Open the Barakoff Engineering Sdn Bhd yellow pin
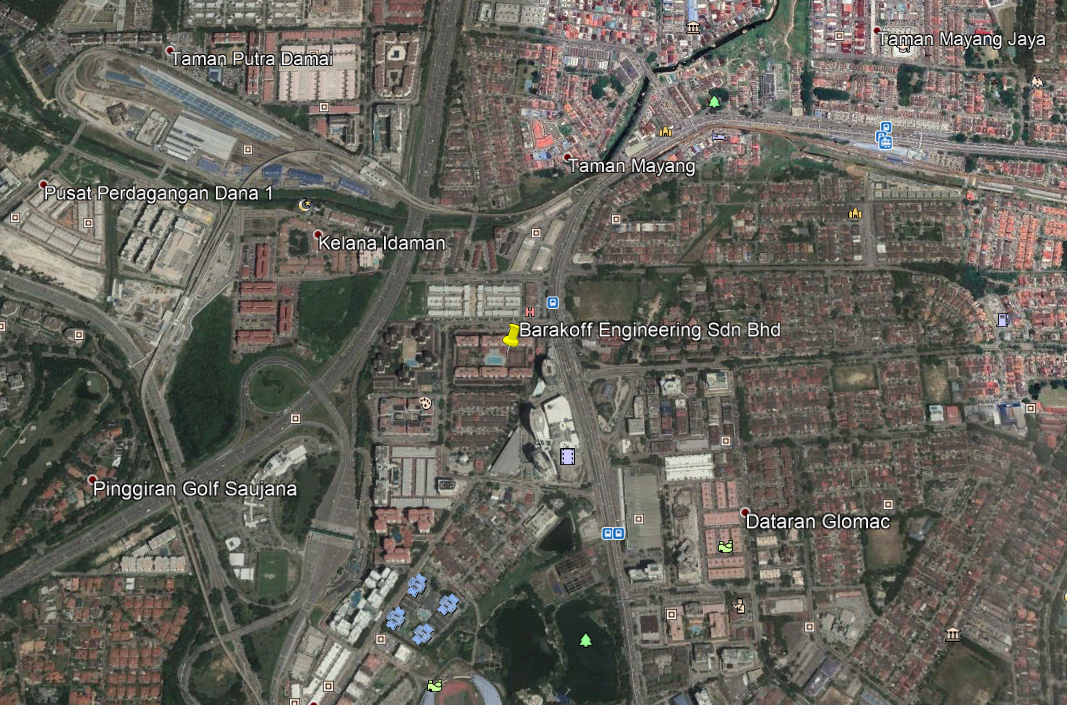The width and height of the screenshot is (1067, 705). (x=512, y=335)
